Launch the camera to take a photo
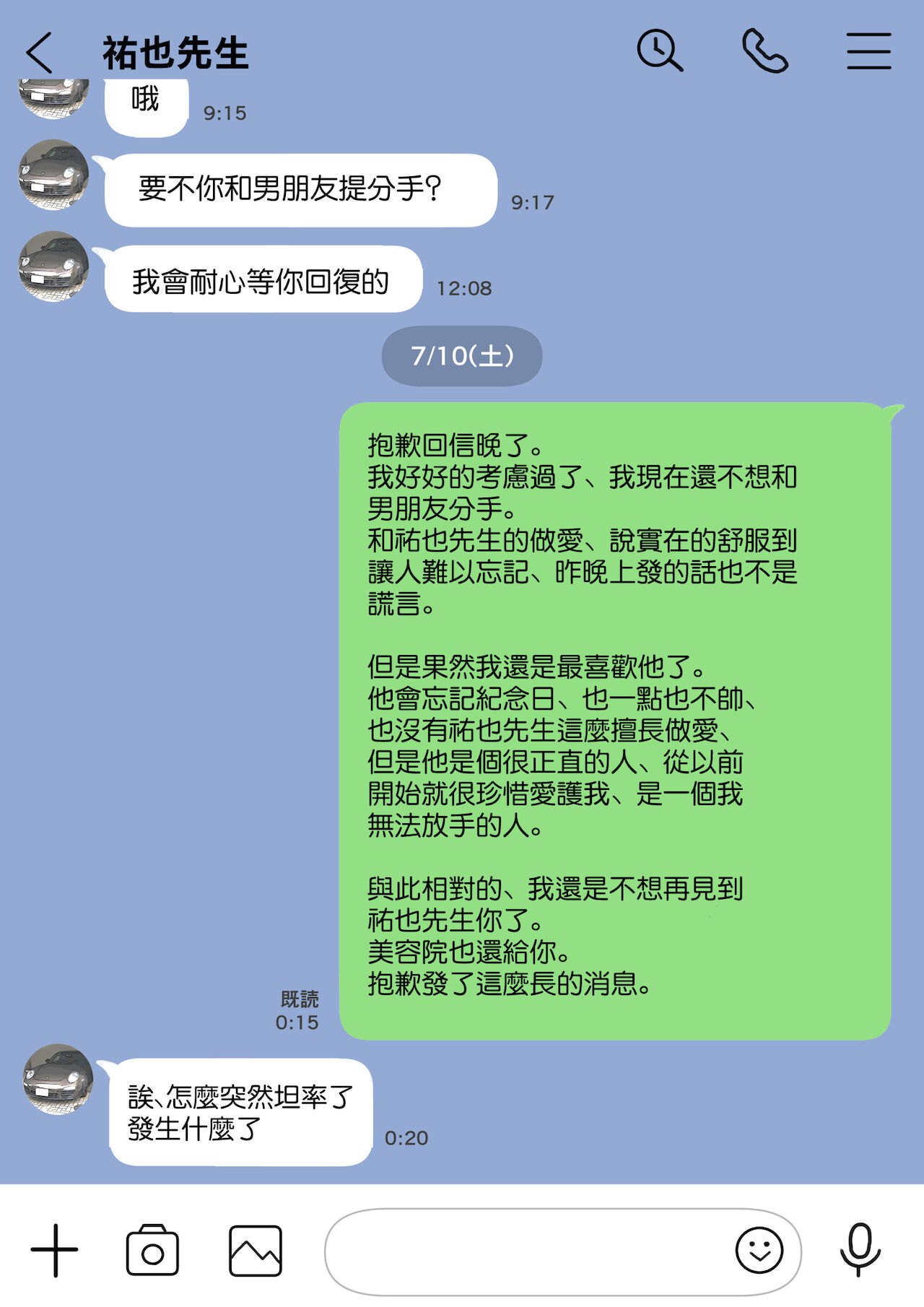The width and height of the screenshot is (924, 1307). [x=152, y=1250]
